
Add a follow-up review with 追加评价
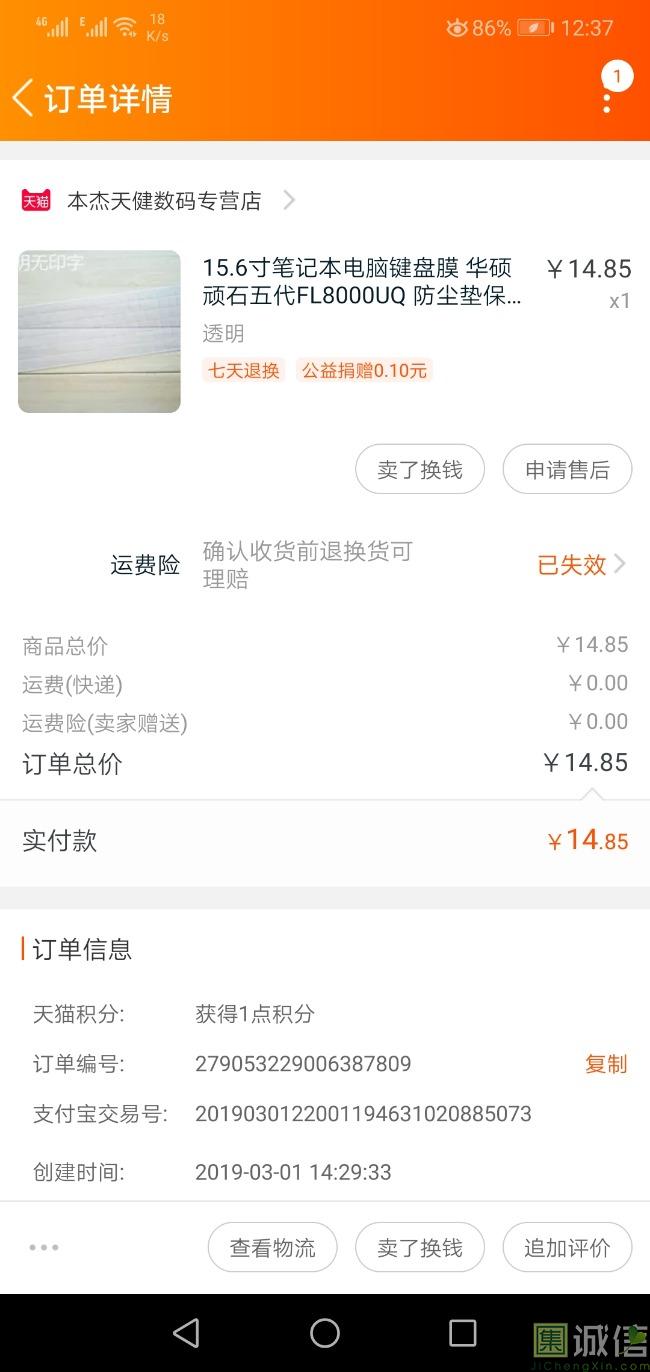click(567, 1247)
